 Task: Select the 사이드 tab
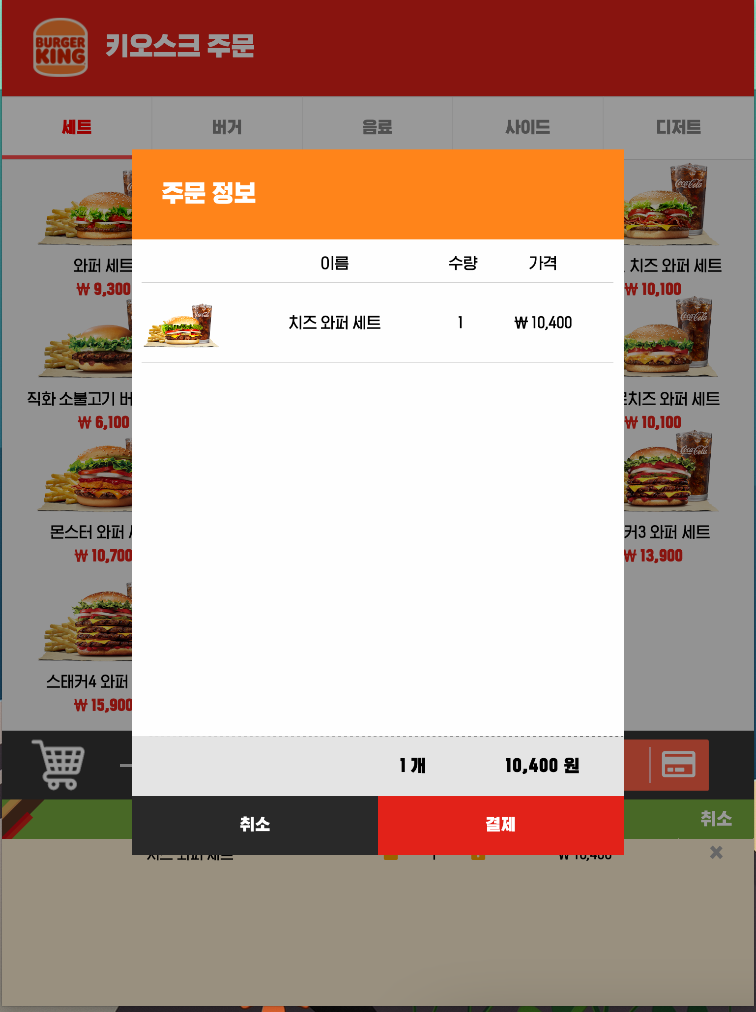(x=528, y=126)
